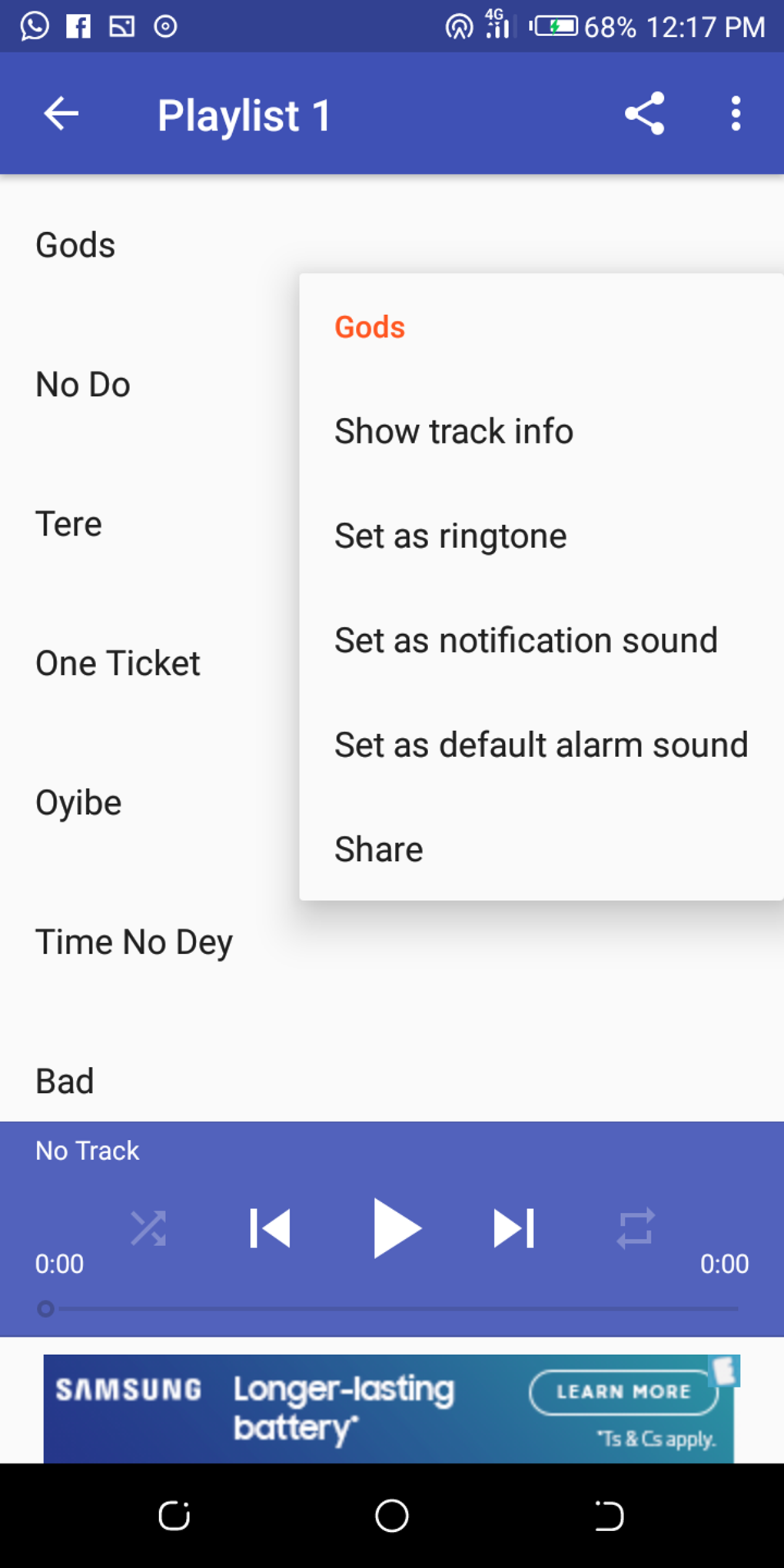Viewport: 784px width, 1568px height.
Task: Tap Learn More on the Samsung ad
Action: pyautogui.click(x=623, y=1391)
